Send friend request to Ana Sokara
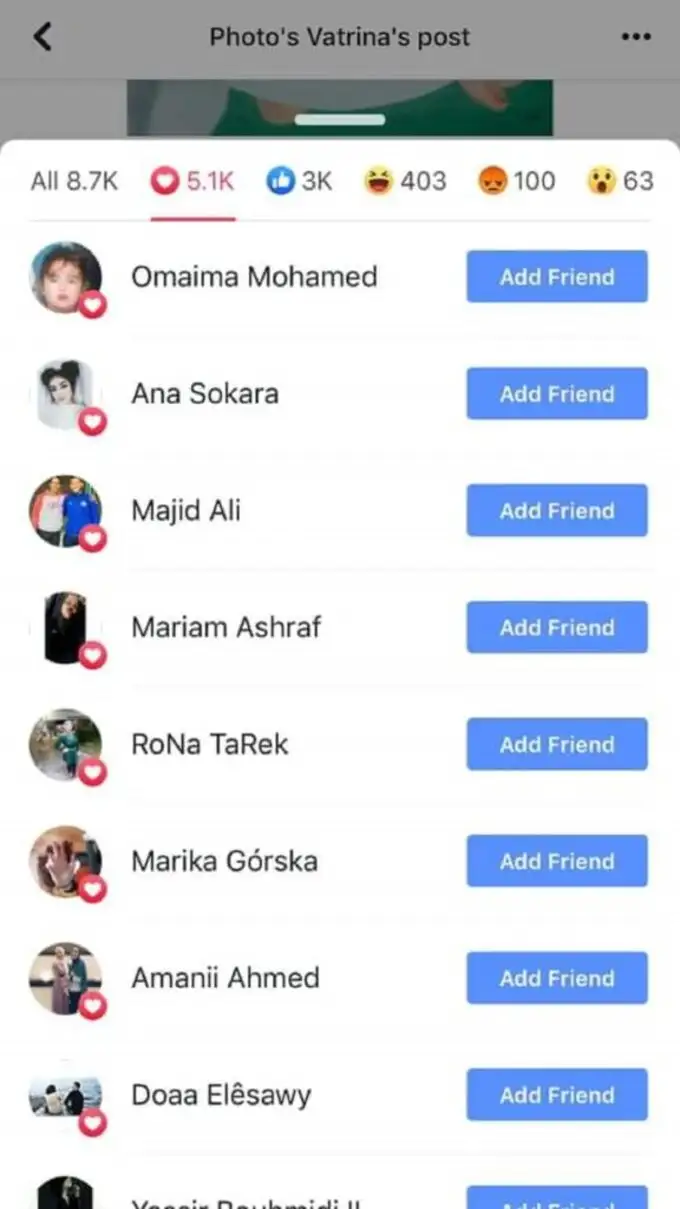The height and width of the screenshot is (1209, 680). (556, 394)
